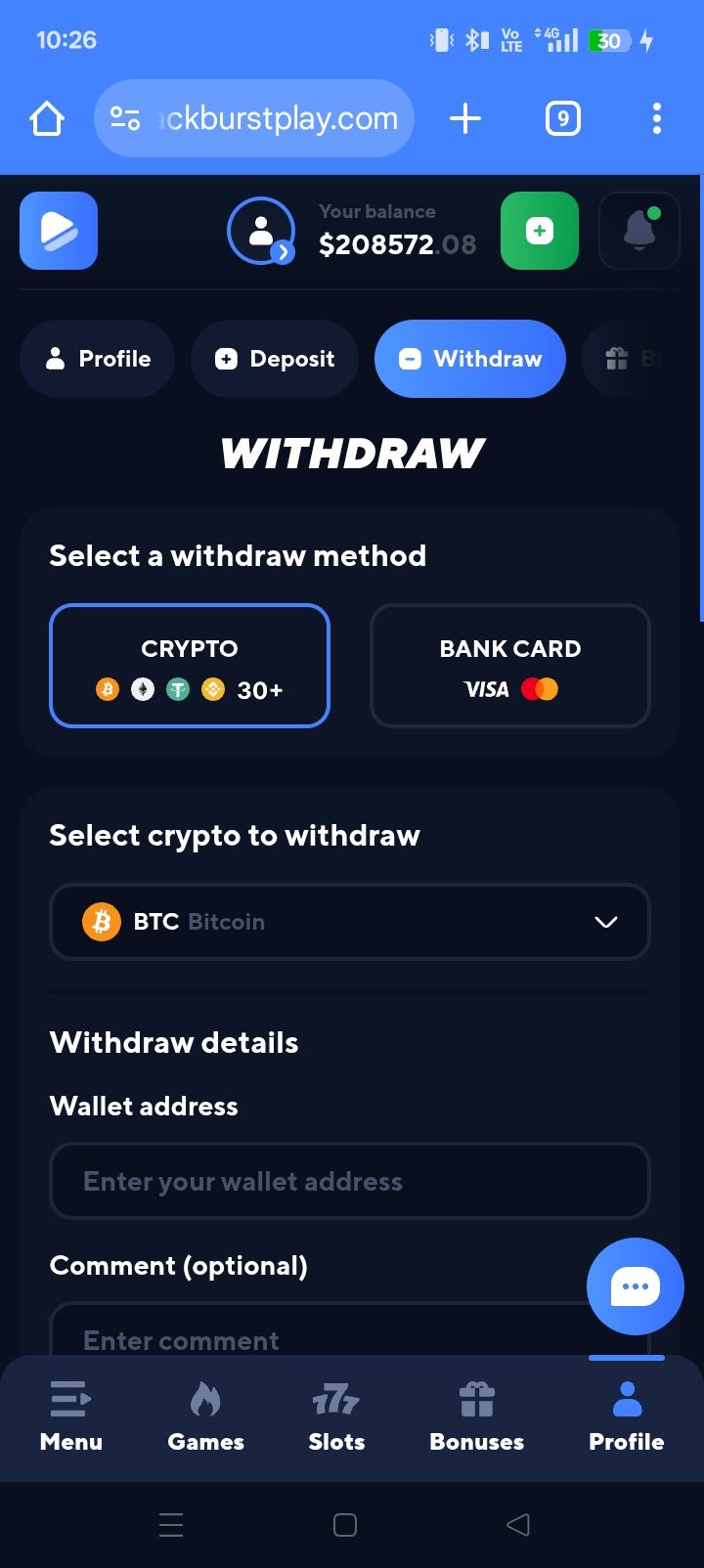This screenshot has width=704, height=1568.
Task: Open the live chat bubble
Action: 635,1286
